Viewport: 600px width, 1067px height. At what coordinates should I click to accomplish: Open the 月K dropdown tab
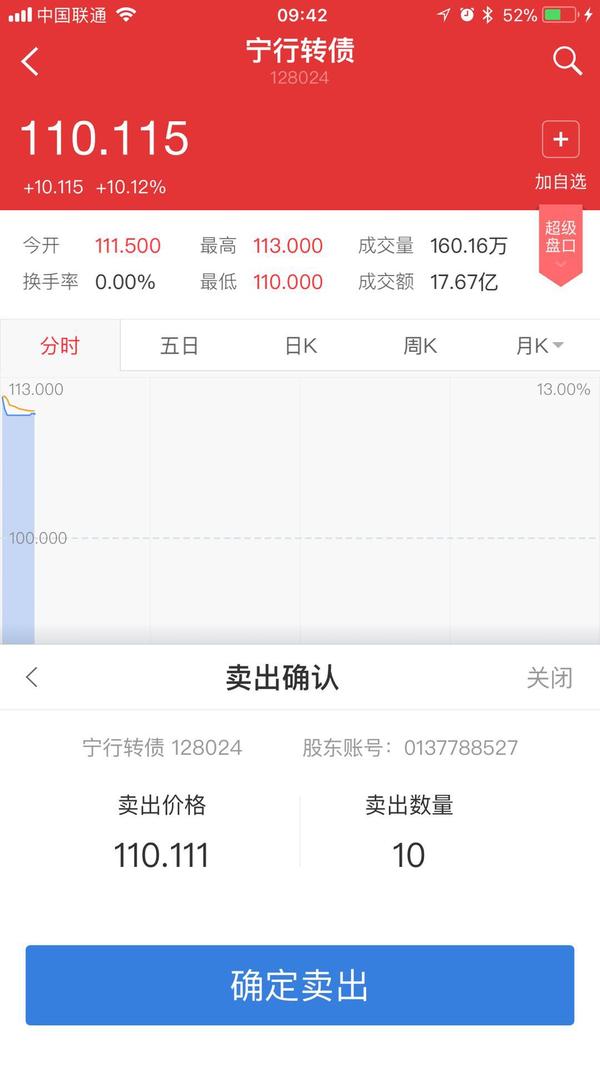(539, 346)
